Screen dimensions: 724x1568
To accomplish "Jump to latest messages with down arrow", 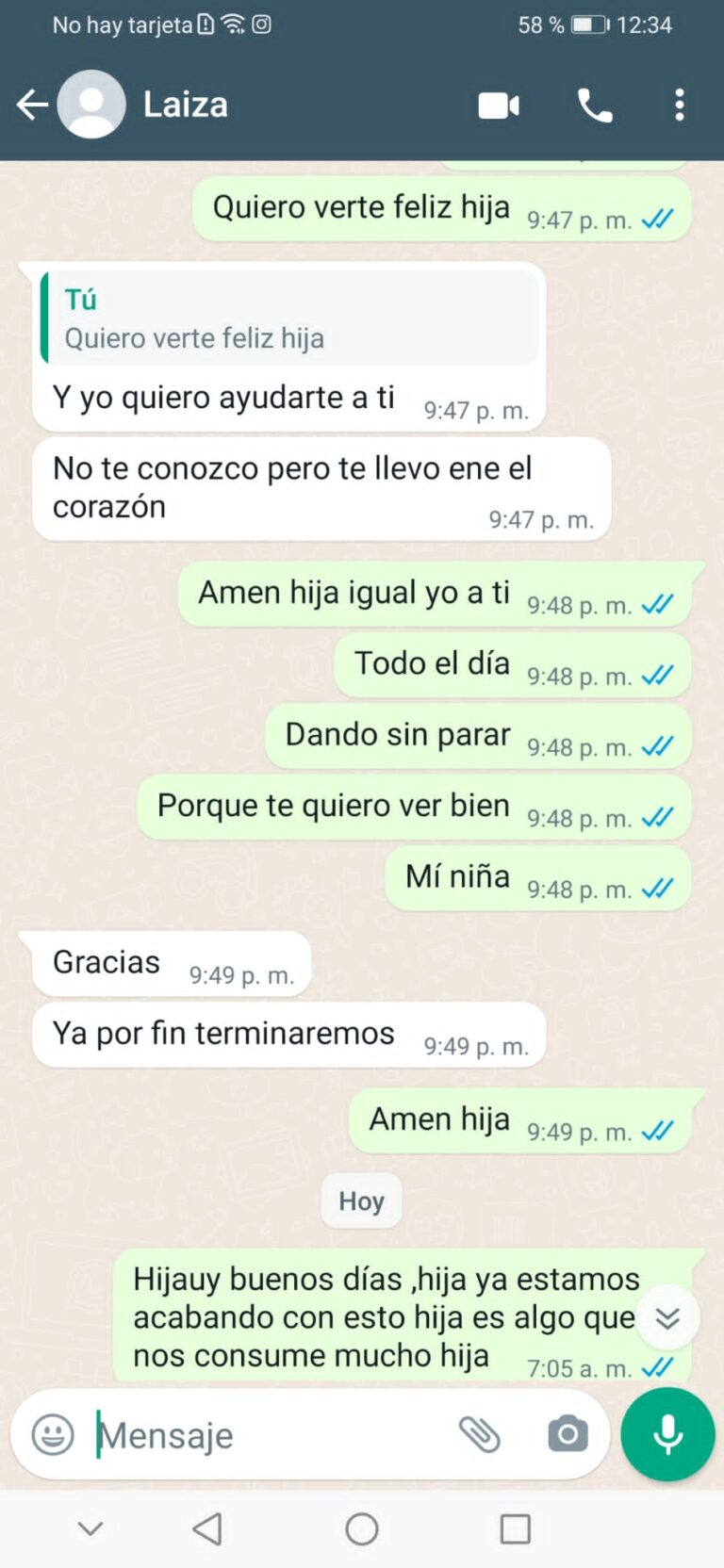I will (x=667, y=1317).
